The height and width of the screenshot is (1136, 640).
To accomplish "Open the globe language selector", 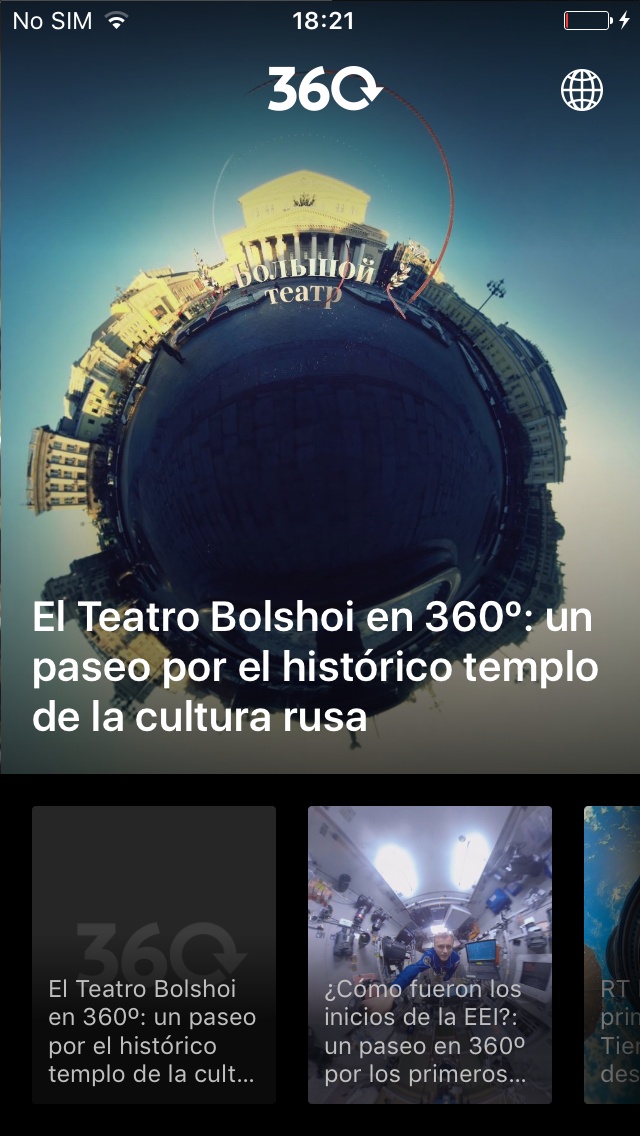I will [582, 91].
